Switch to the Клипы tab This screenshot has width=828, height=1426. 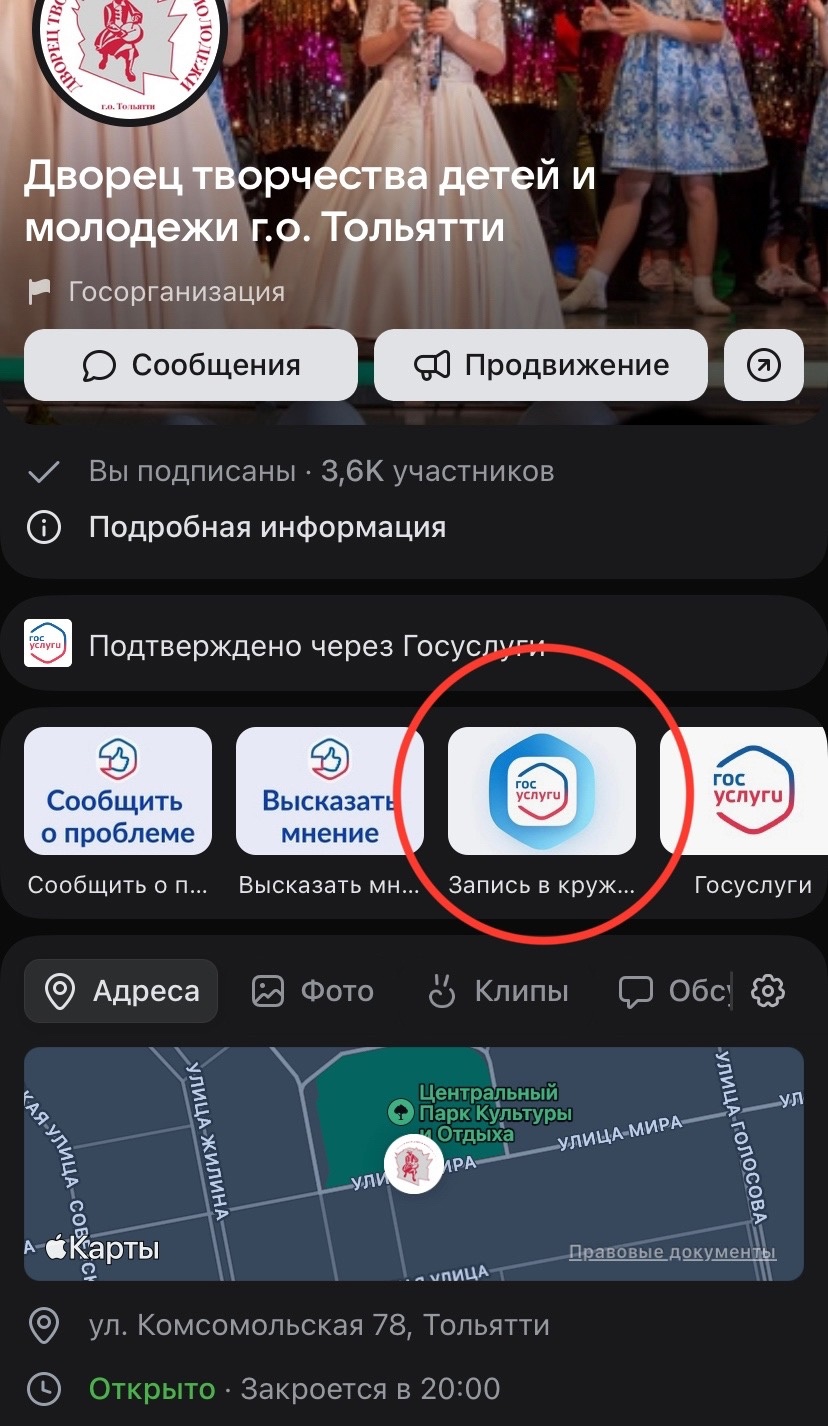497,991
